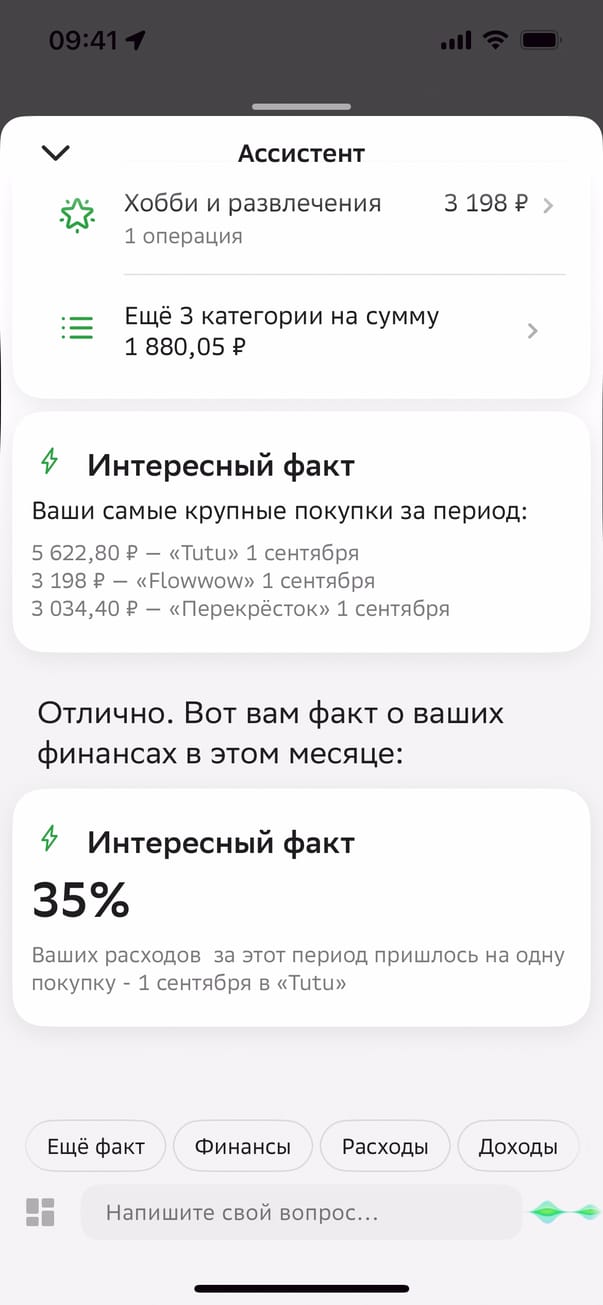The width and height of the screenshot is (603, 1305).
Task: Activate the green voice assistant wave
Action: 564,1212
